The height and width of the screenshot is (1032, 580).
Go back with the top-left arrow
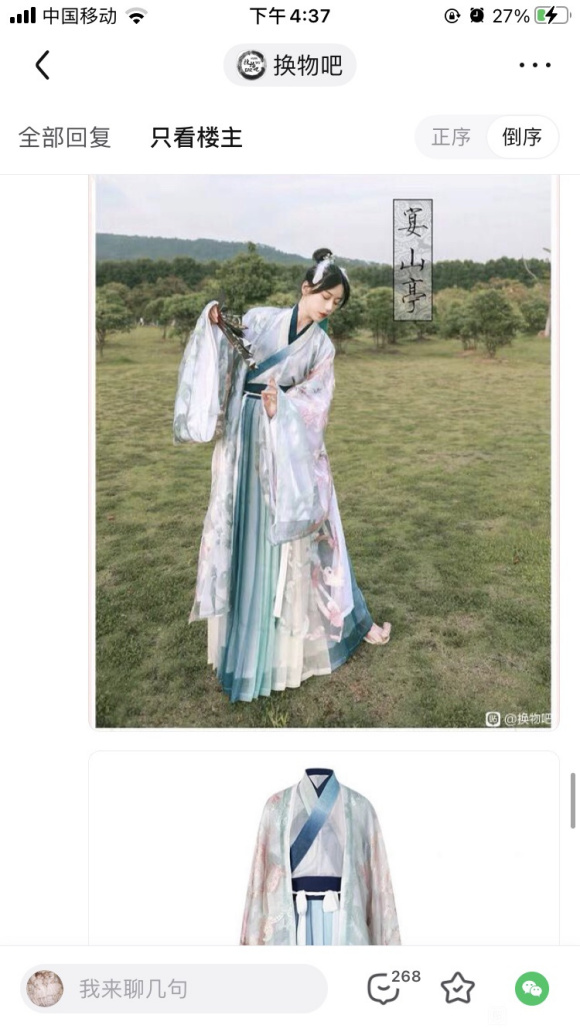click(43, 65)
